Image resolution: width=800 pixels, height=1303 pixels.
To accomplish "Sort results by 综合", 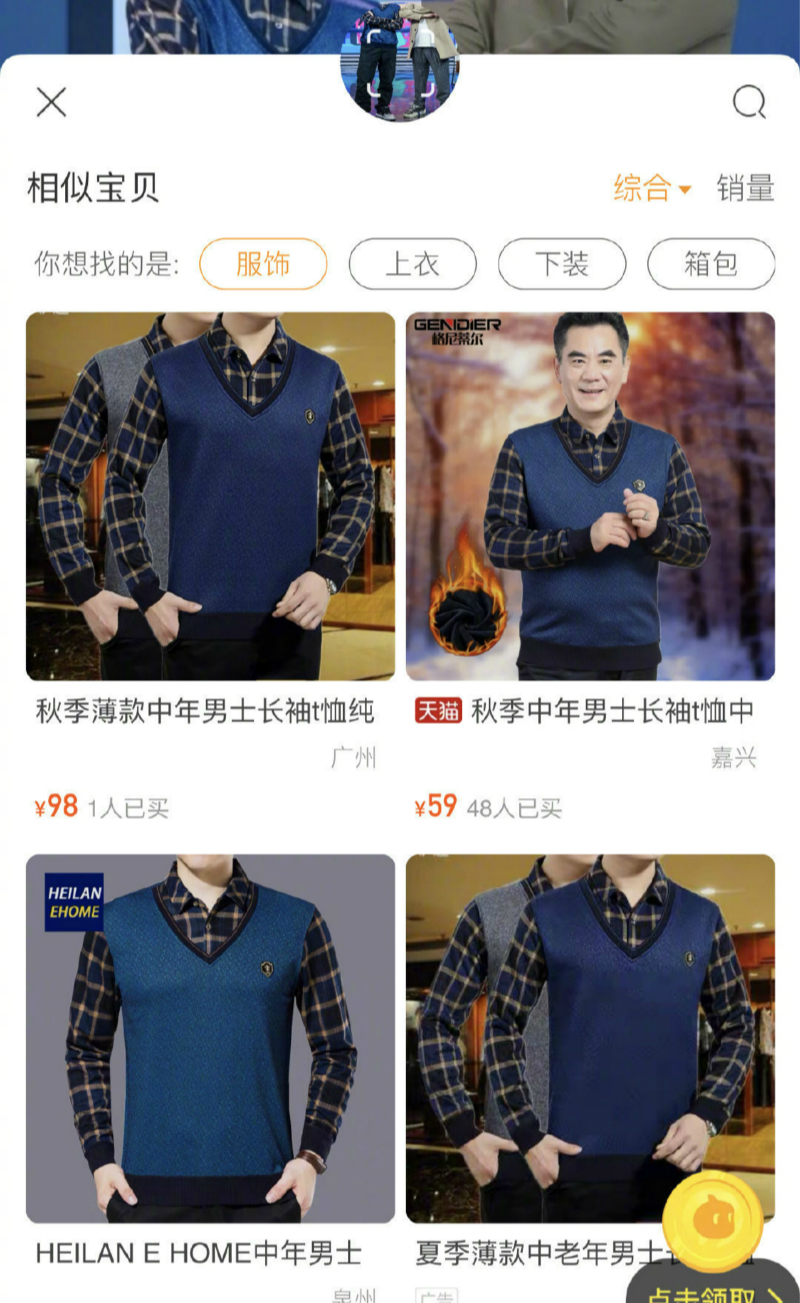I will [x=651, y=188].
